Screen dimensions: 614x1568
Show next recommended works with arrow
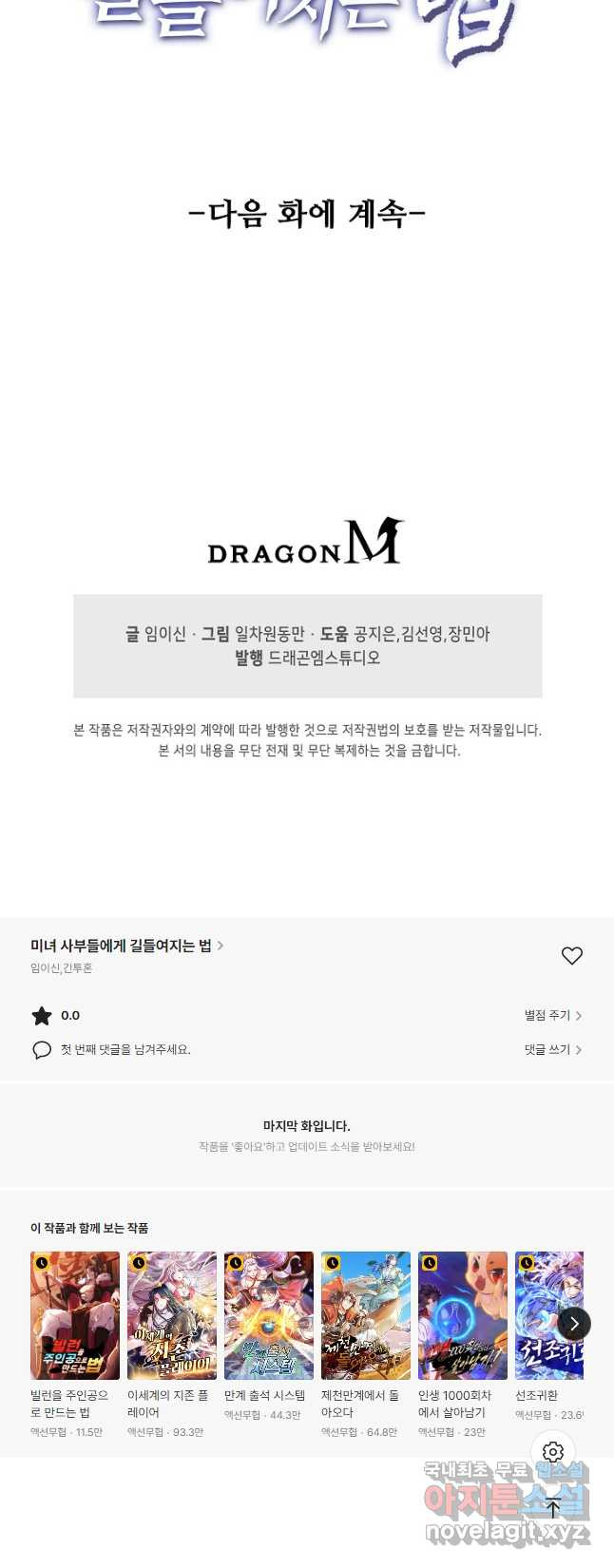(574, 1323)
